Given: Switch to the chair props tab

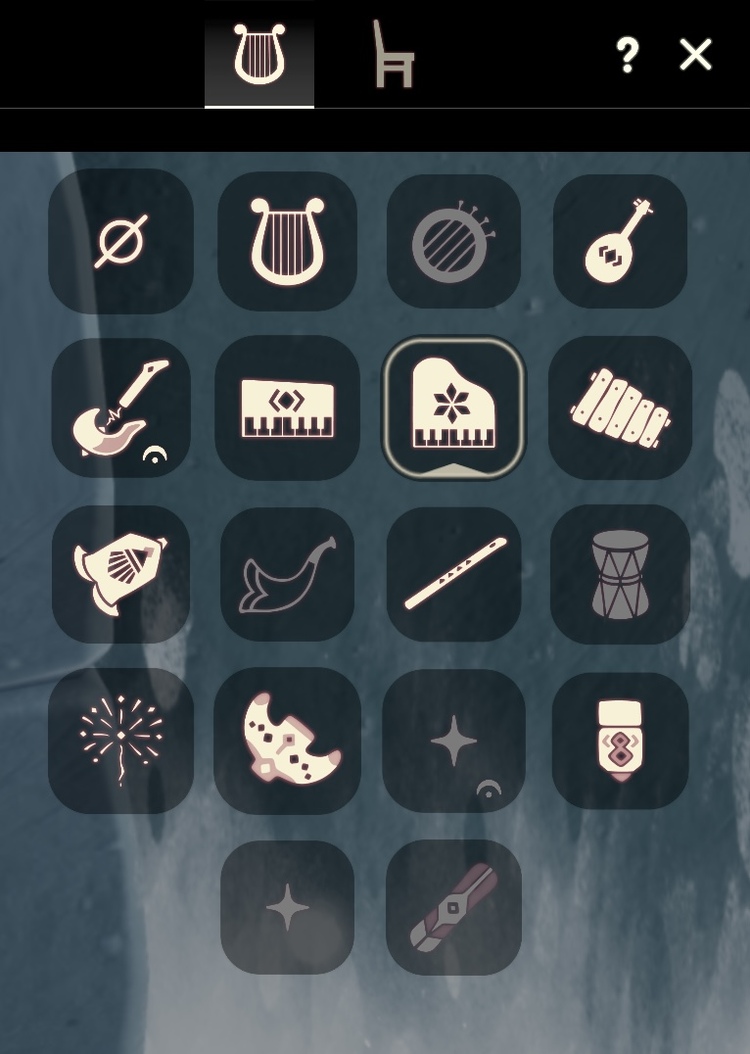Looking at the screenshot, I should point(392,54).
